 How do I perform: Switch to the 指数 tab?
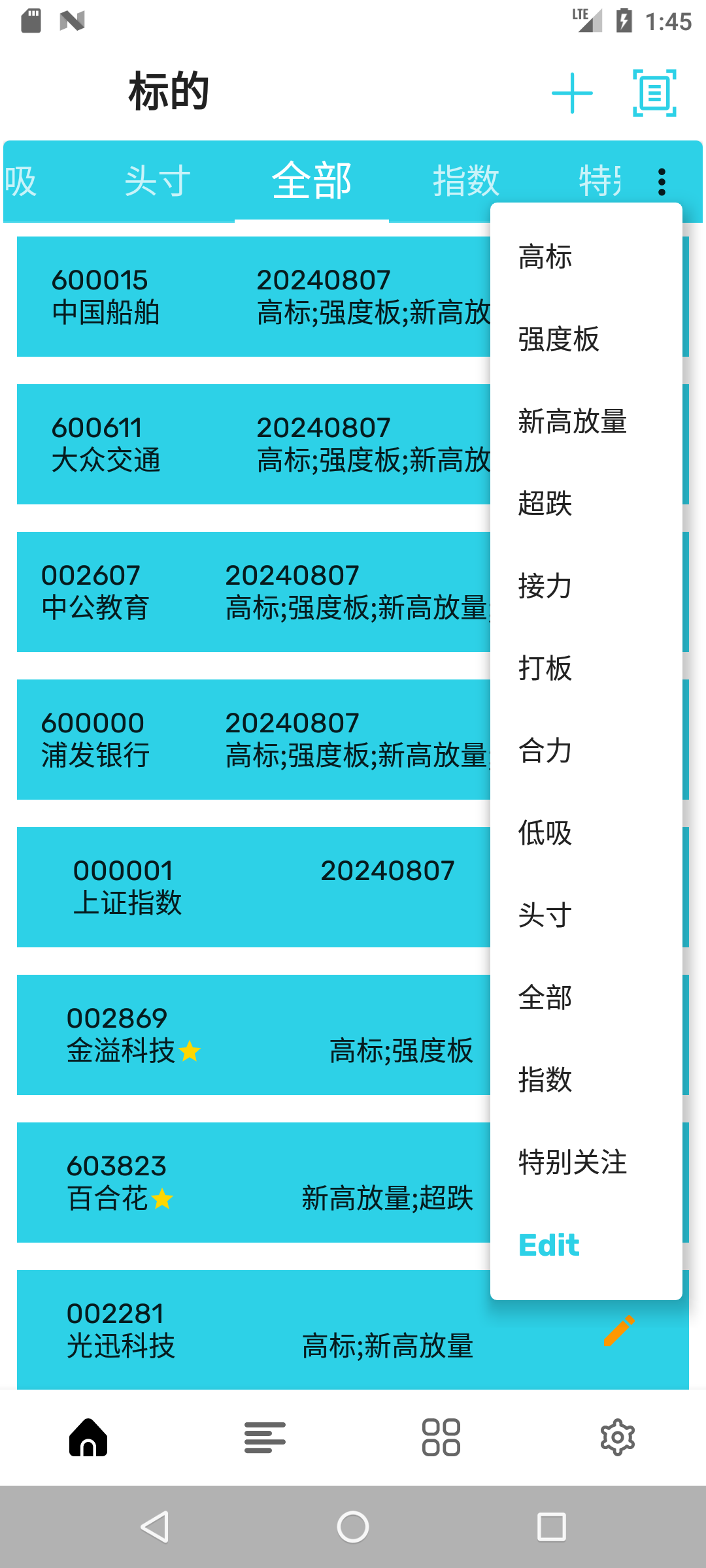[x=466, y=181]
